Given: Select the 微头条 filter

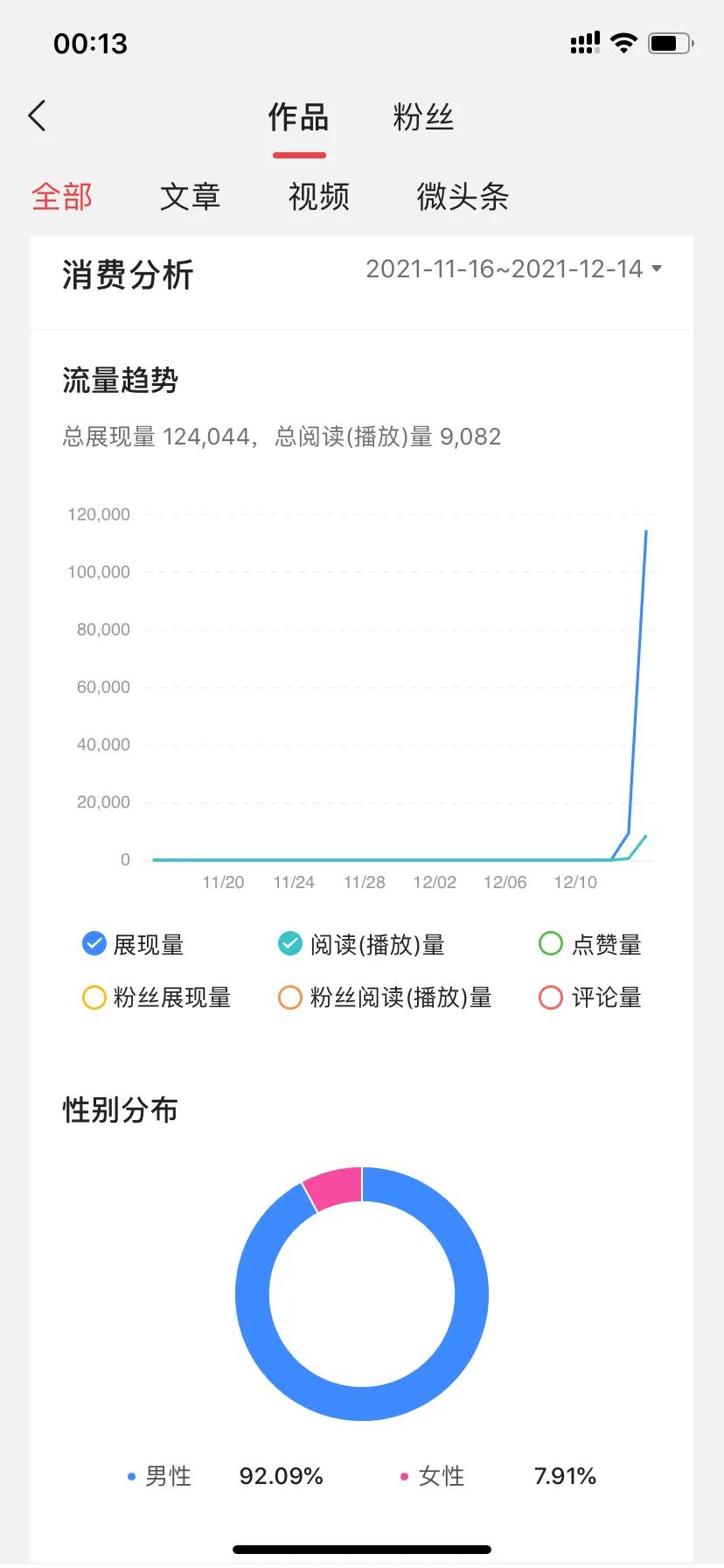Looking at the screenshot, I should pyautogui.click(x=463, y=197).
